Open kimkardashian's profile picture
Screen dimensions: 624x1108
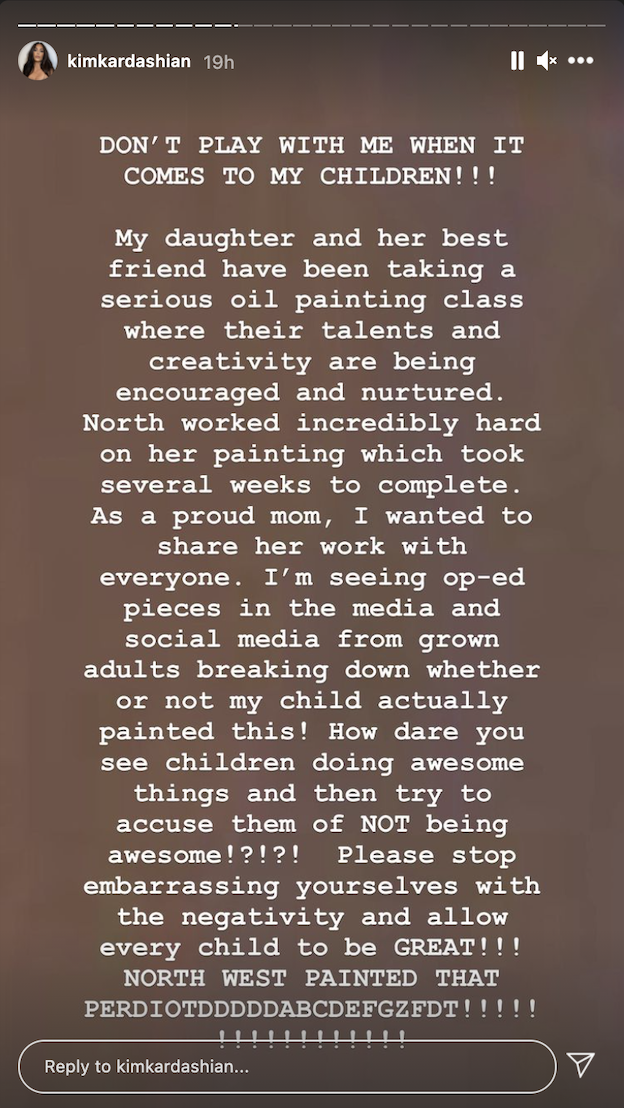click(37, 61)
